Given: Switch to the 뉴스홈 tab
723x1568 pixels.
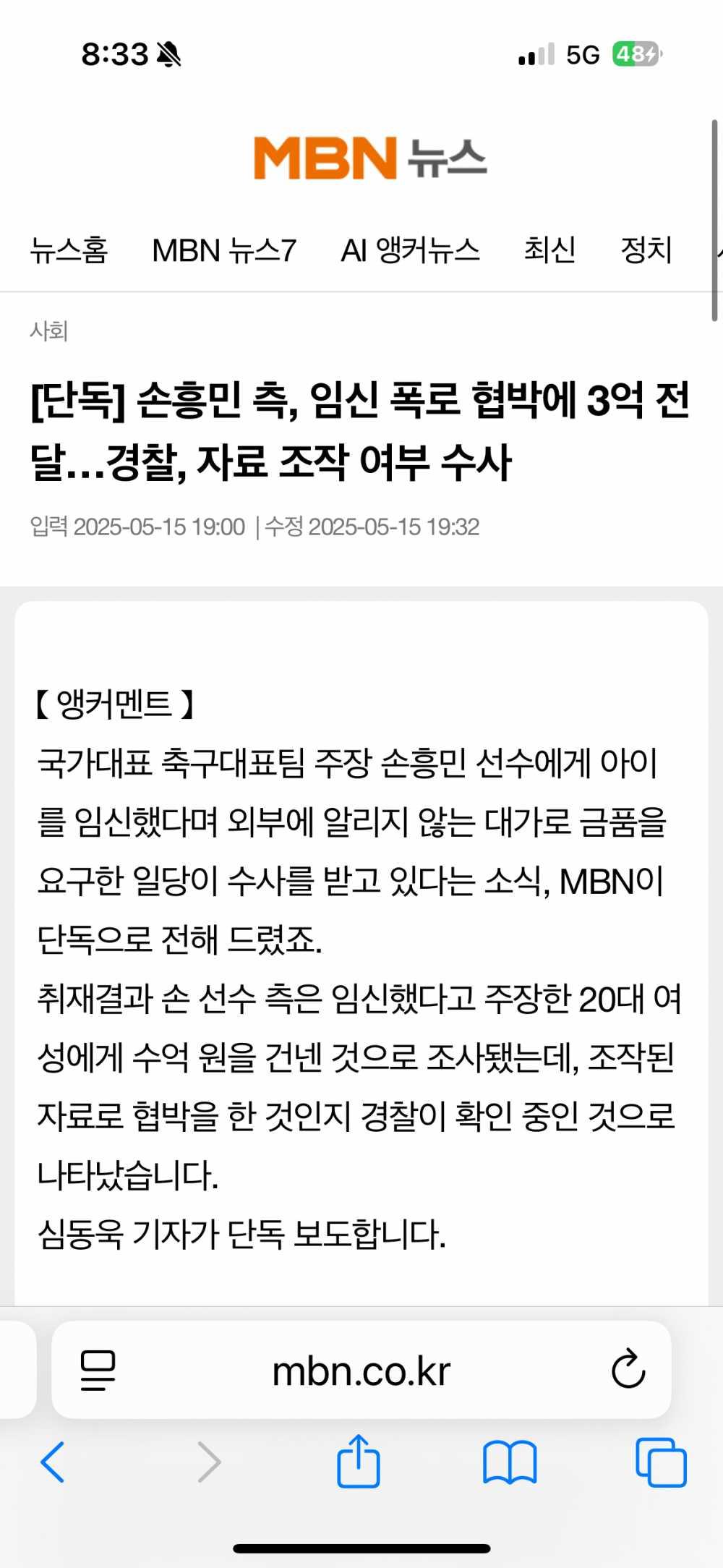Looking at the screenshot, I should point(69,251).
